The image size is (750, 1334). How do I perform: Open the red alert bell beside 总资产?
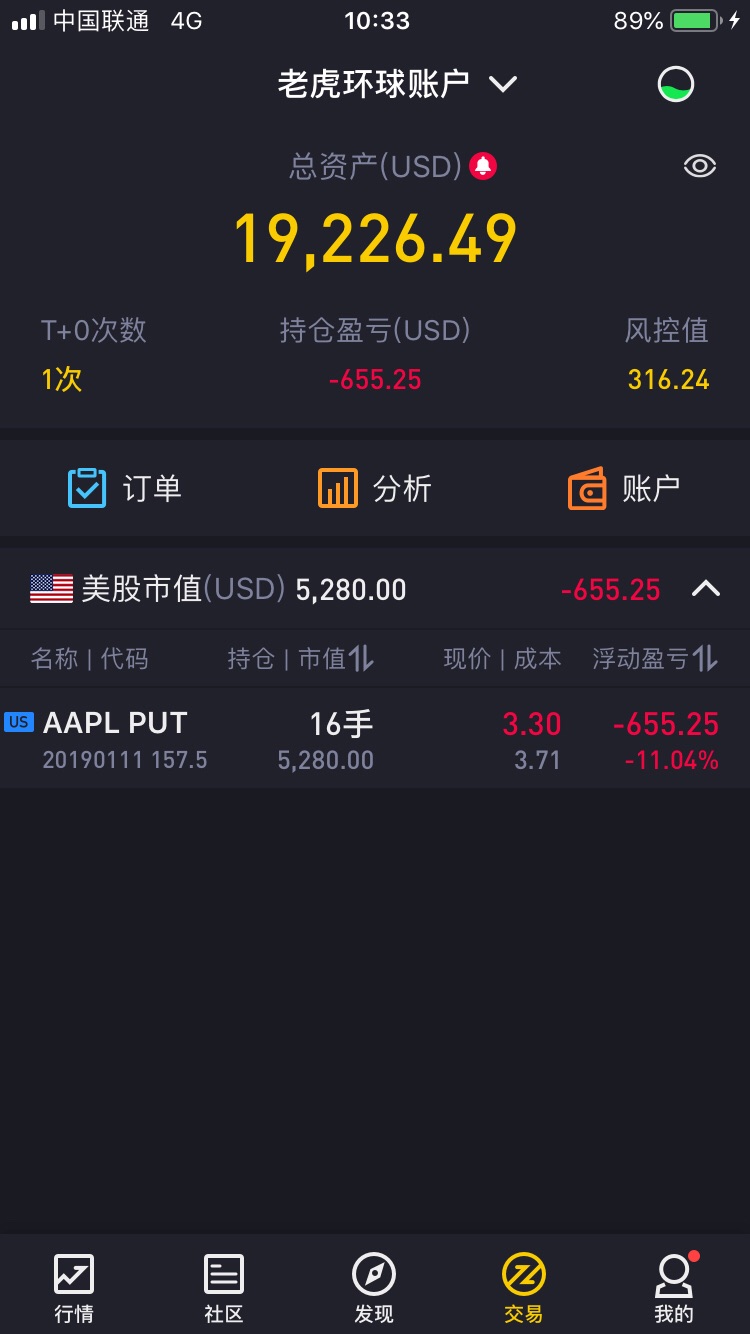tap(483, 166)
